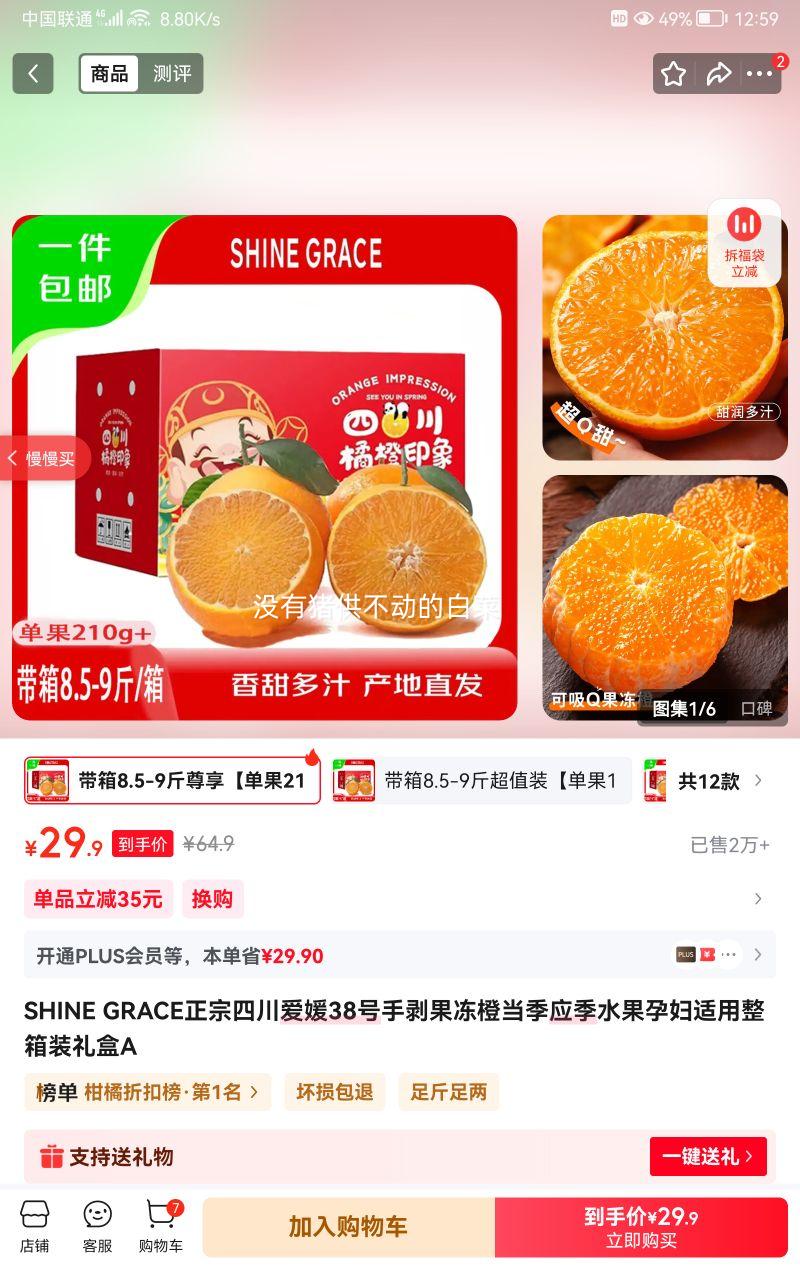Open the shop via the 店铺 icon
The width and height of the screenshot is (800, 1280).
[x=34, y=1224]
